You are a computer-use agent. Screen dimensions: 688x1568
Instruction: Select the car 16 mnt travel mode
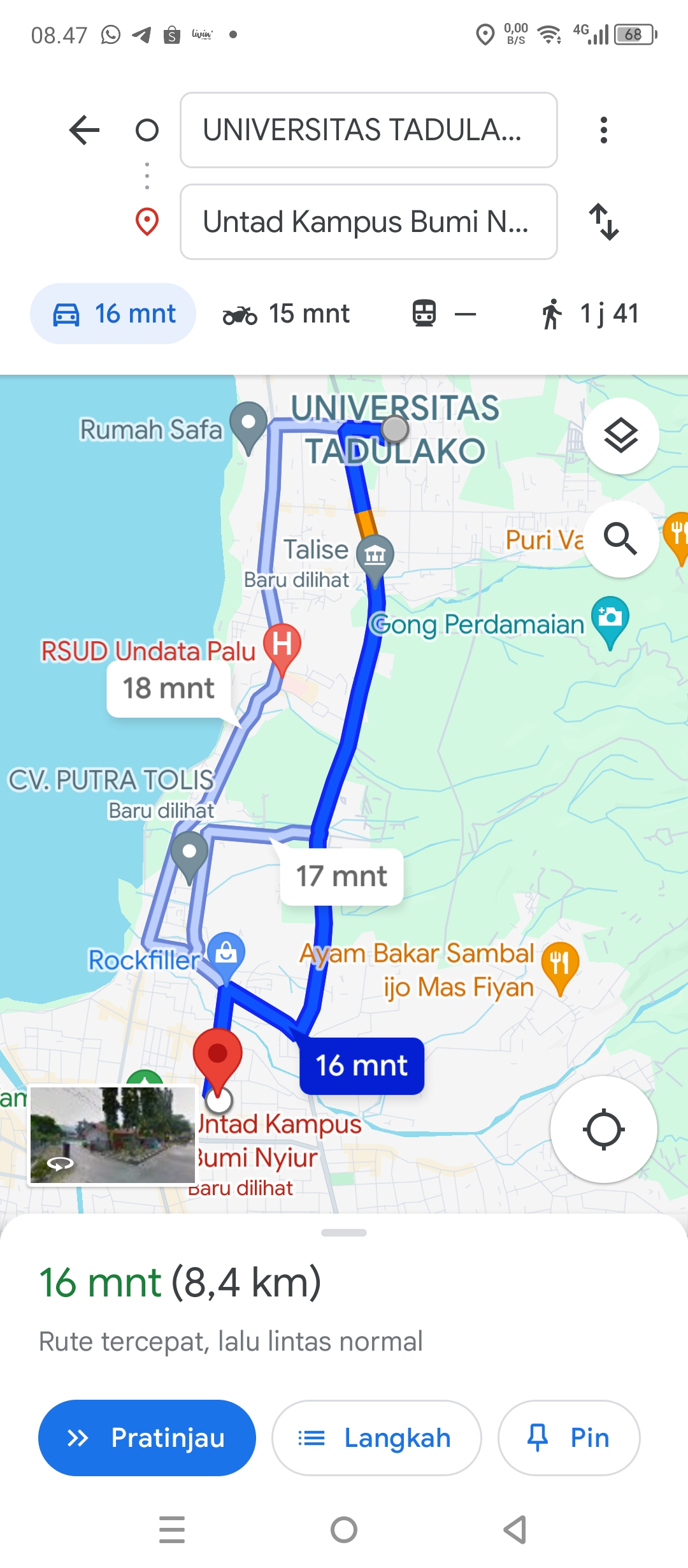point(113,314)
